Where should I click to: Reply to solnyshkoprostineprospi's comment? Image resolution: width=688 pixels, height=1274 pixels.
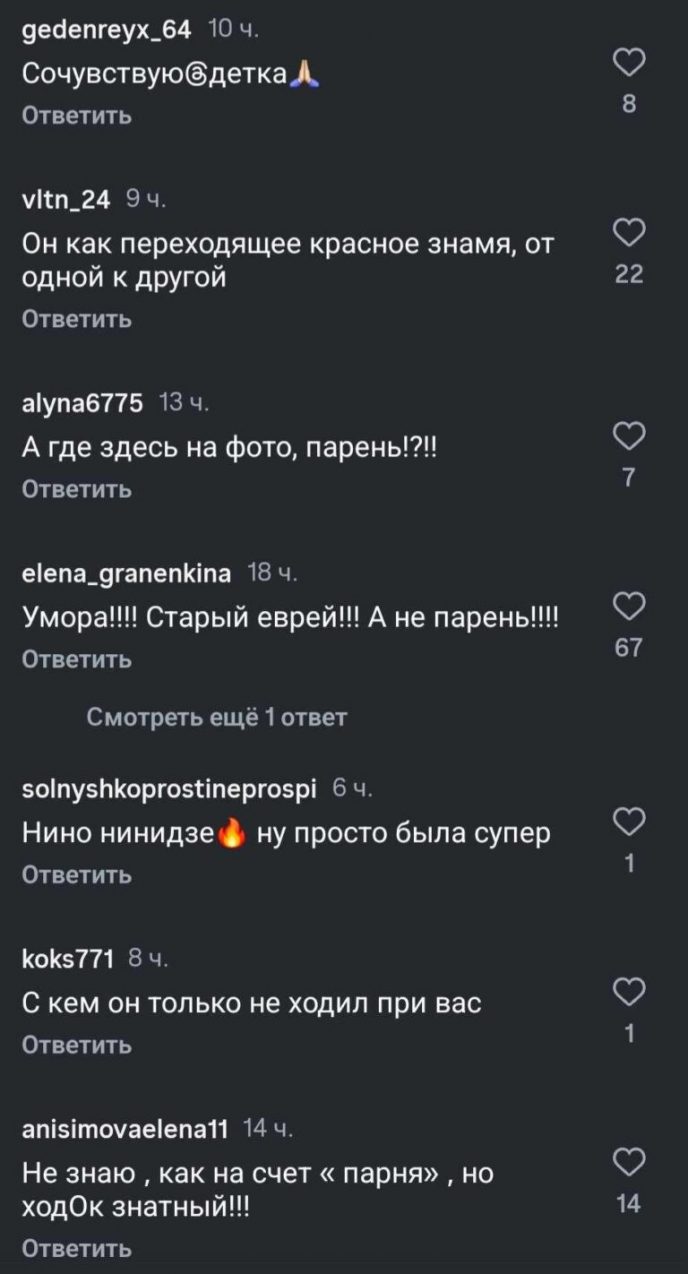77,875
